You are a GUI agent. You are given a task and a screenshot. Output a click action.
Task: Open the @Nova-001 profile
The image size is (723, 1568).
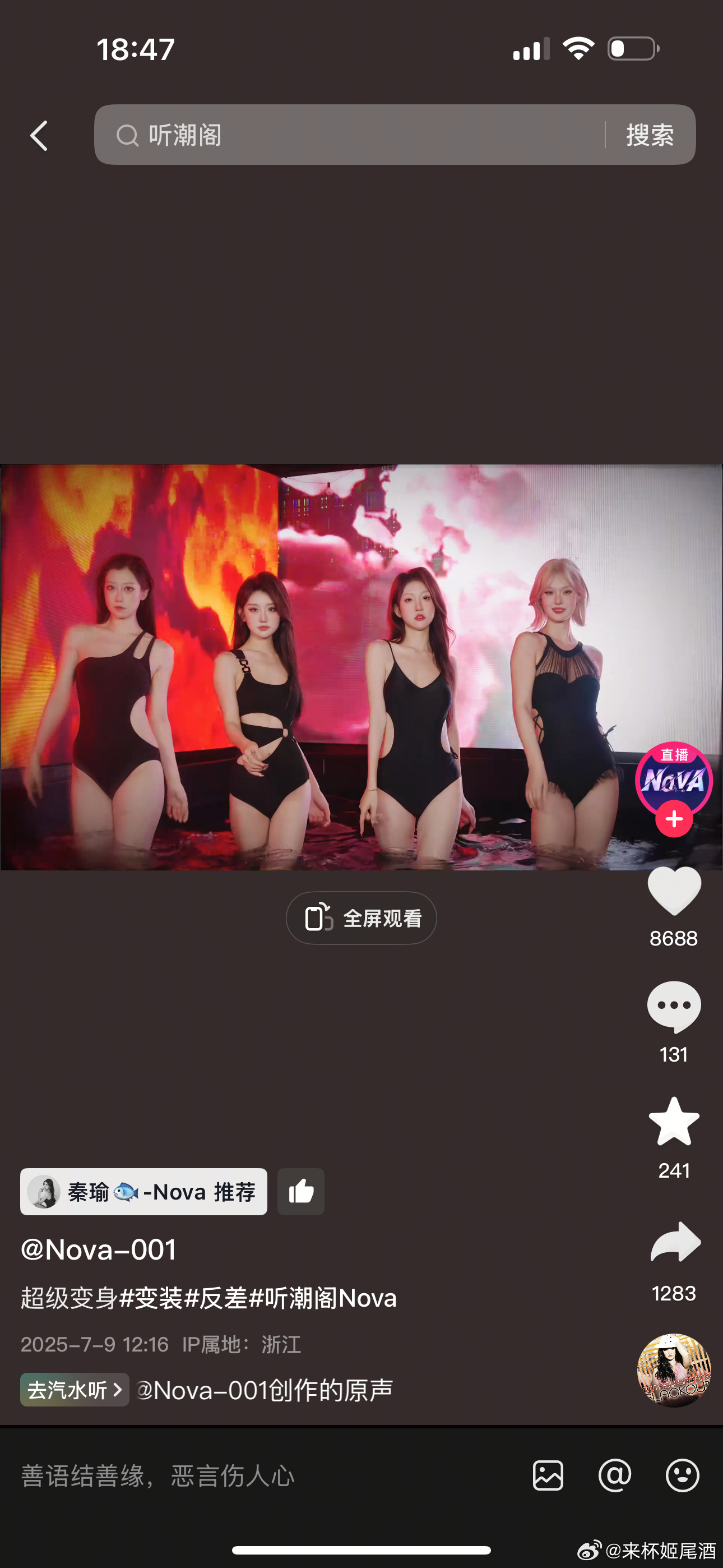pos(99,1249)
